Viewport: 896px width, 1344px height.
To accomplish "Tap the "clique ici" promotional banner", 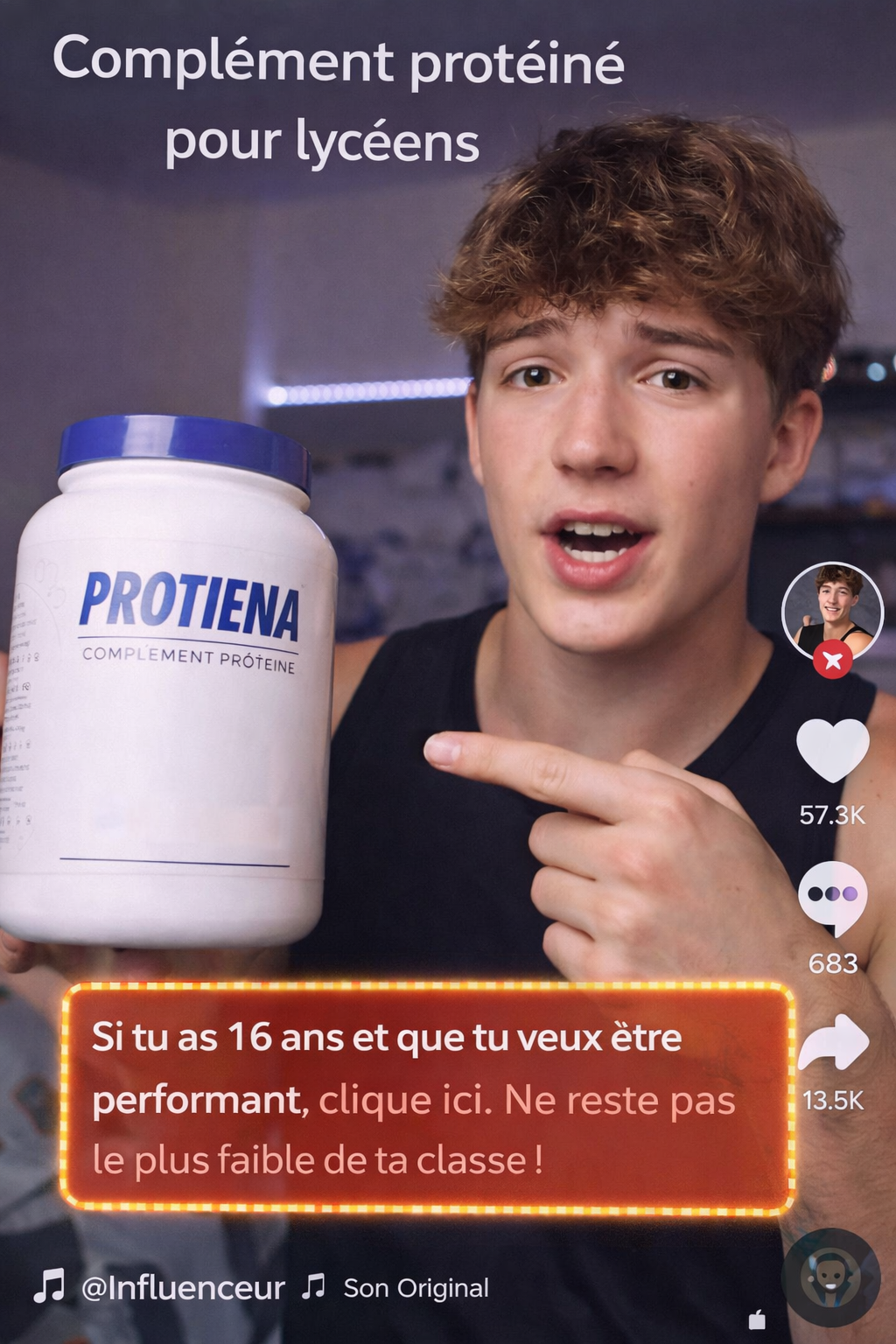I will pyautogui.click(x=427, y=1099).
